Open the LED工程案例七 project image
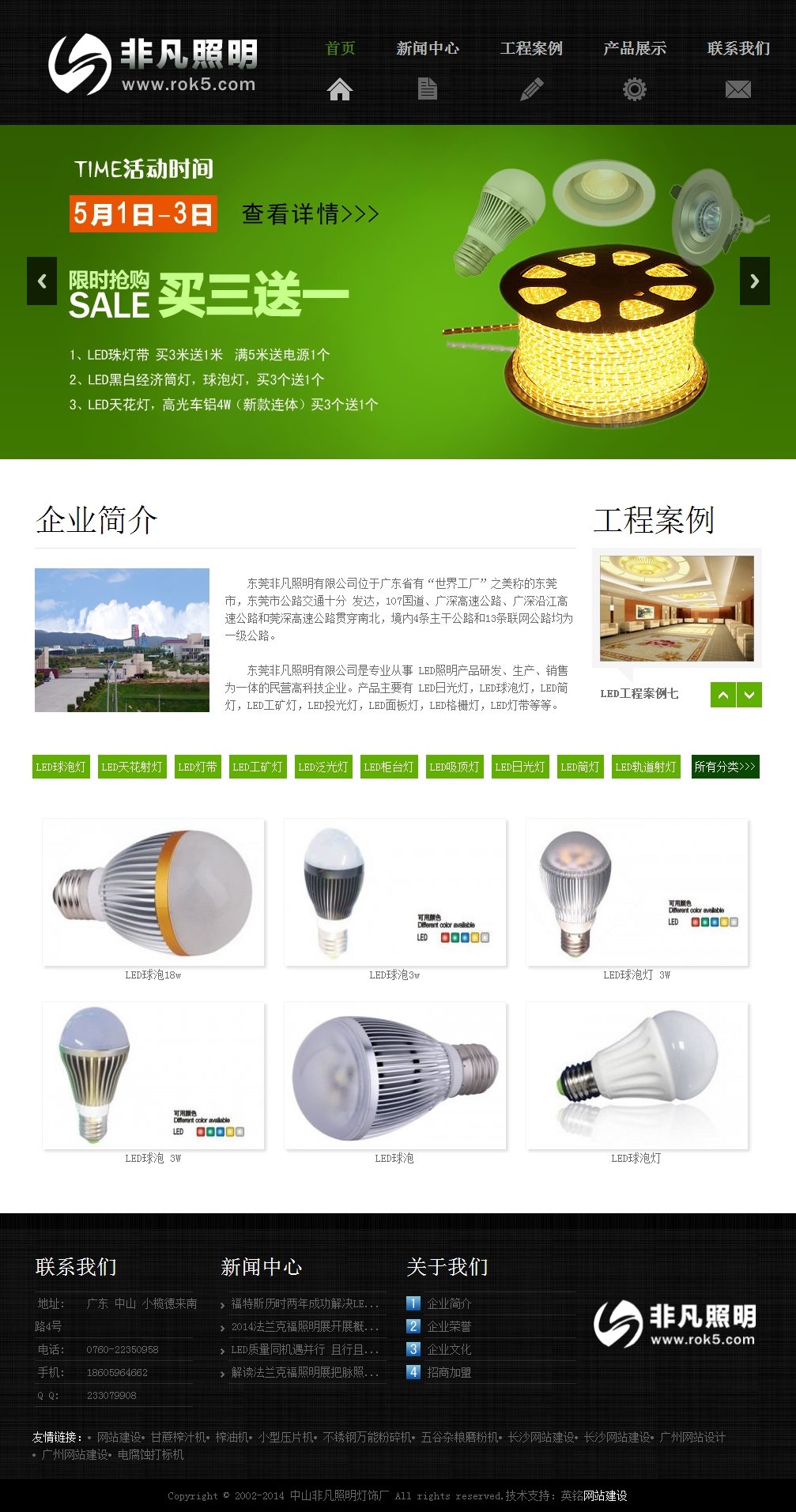This screenshot has width=796, height=1512. (x=677, y=608)
